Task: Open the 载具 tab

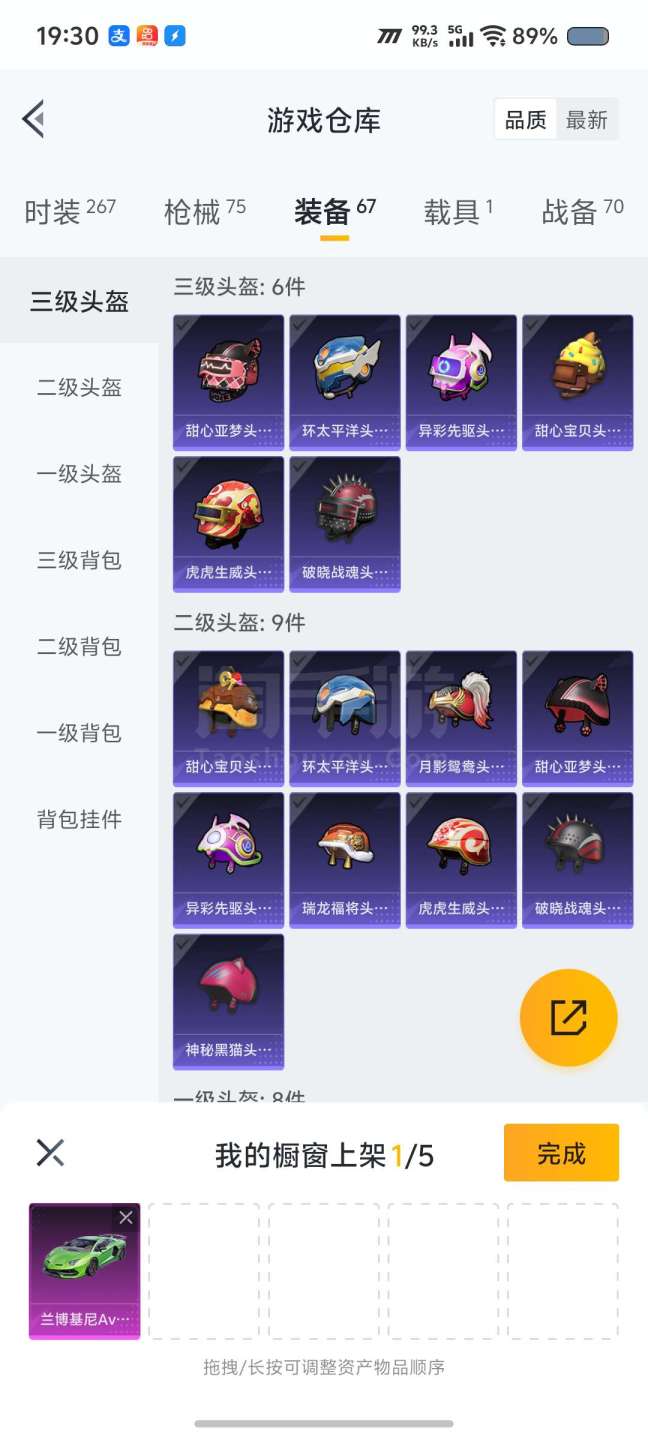Action: tap(458, 211)
